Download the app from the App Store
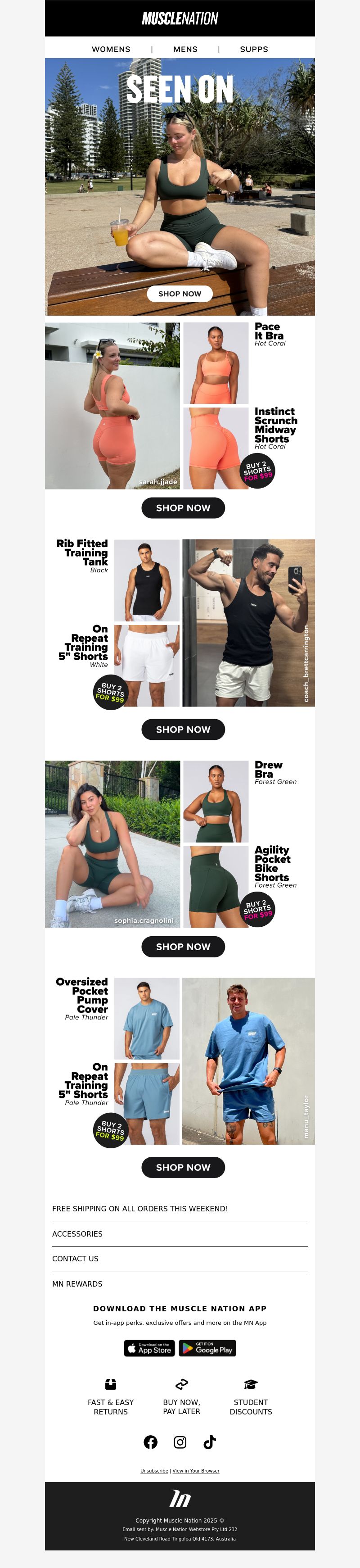 pyautogui.click(x=149, y=1348)
